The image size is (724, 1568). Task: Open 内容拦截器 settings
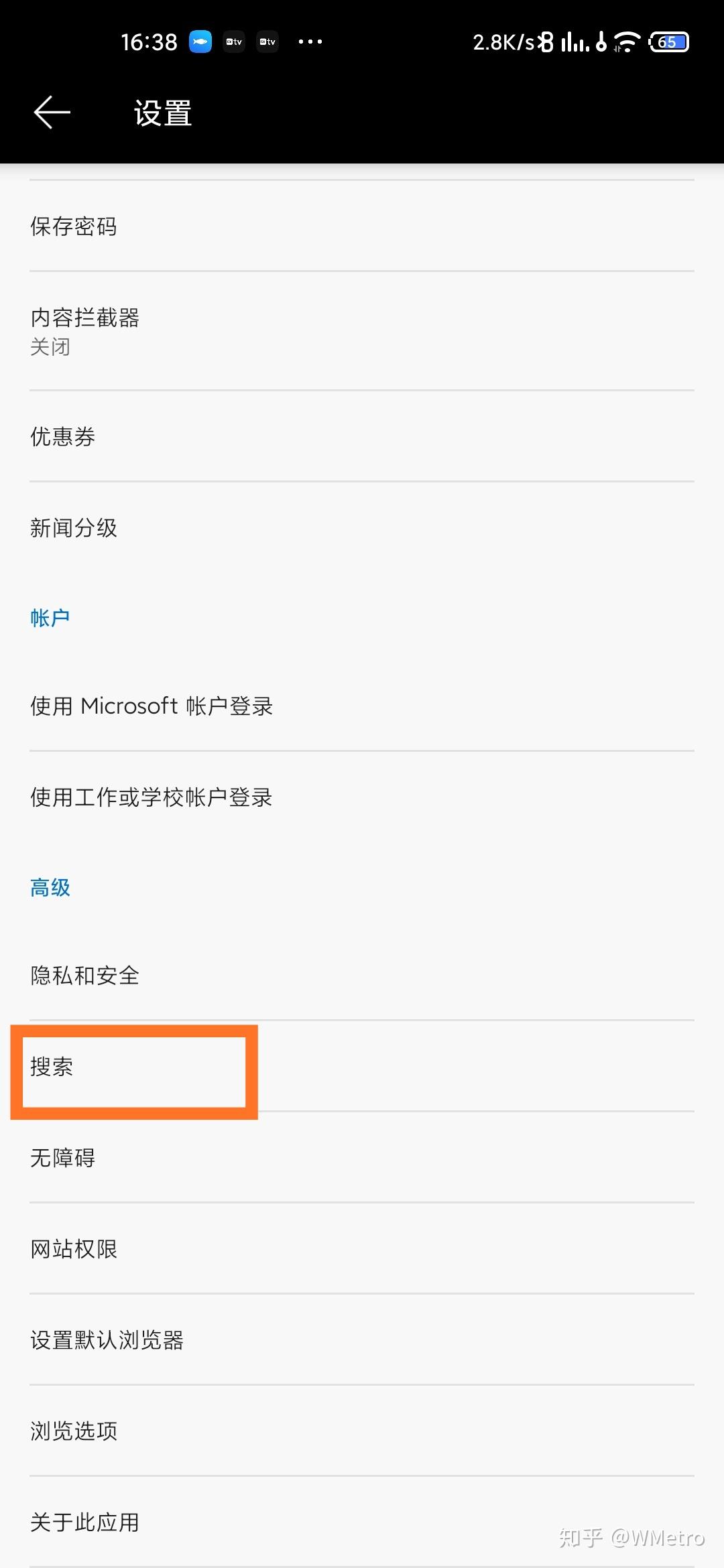[x=362, y=331]
